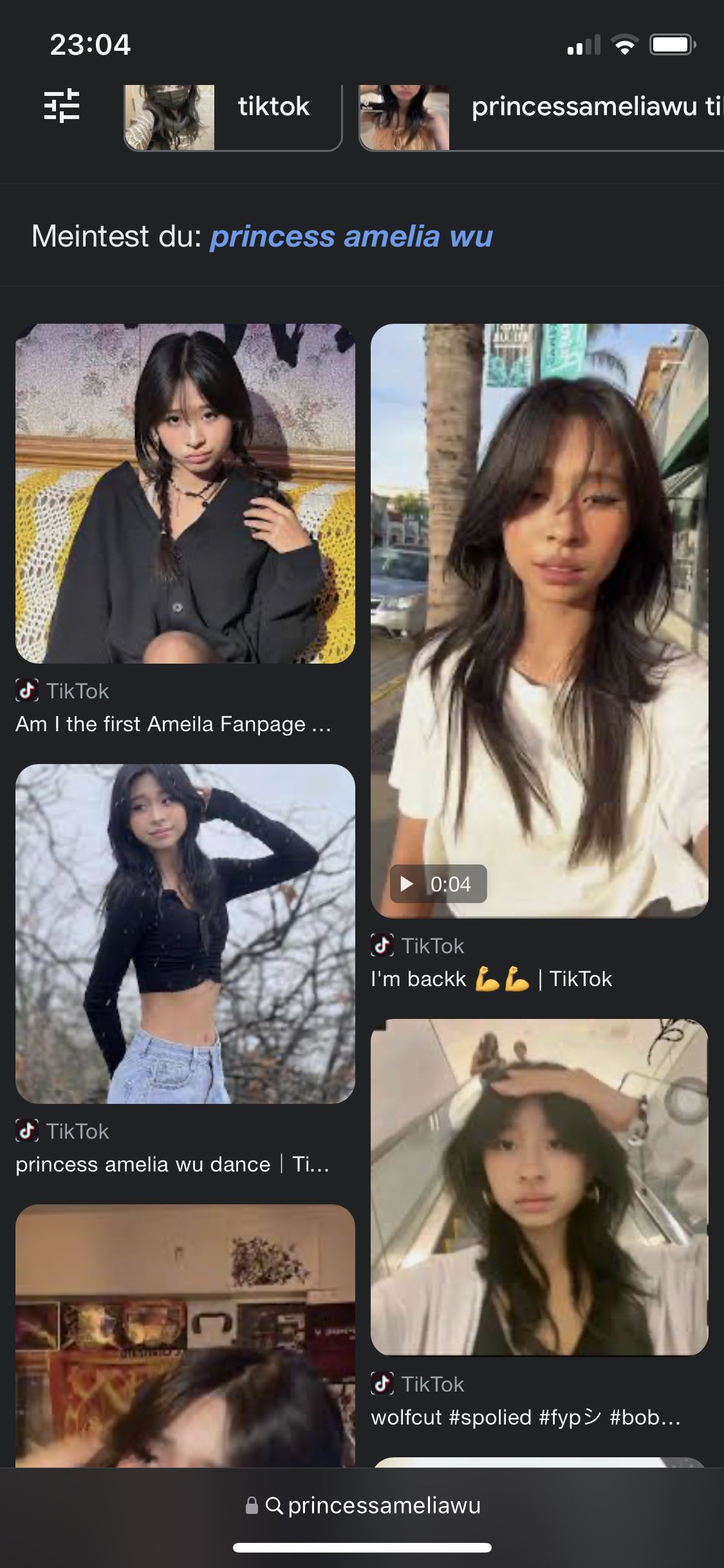
Task: Open the Ameila Fanpage image result
Action: click(185, 493)
